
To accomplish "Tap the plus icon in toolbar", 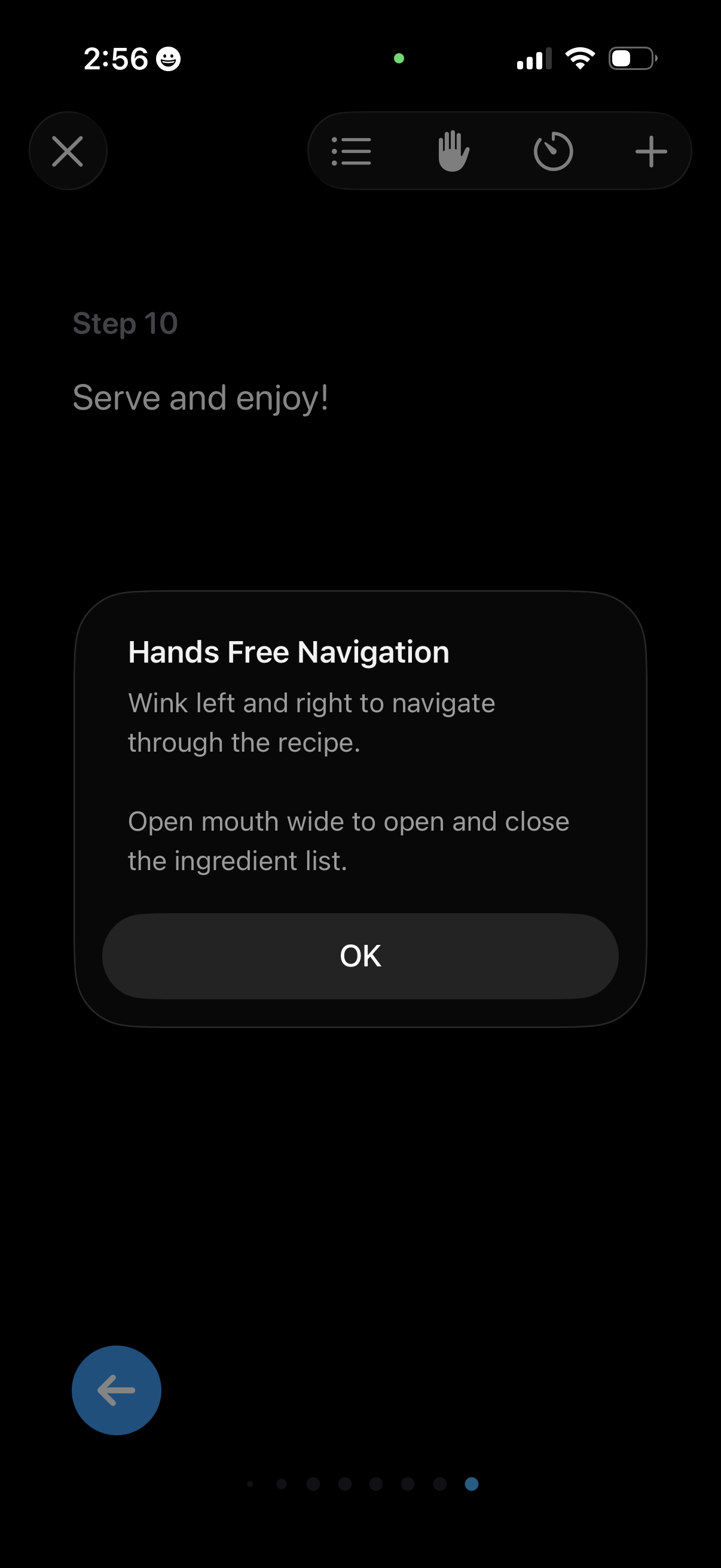I will coord(650,151).
